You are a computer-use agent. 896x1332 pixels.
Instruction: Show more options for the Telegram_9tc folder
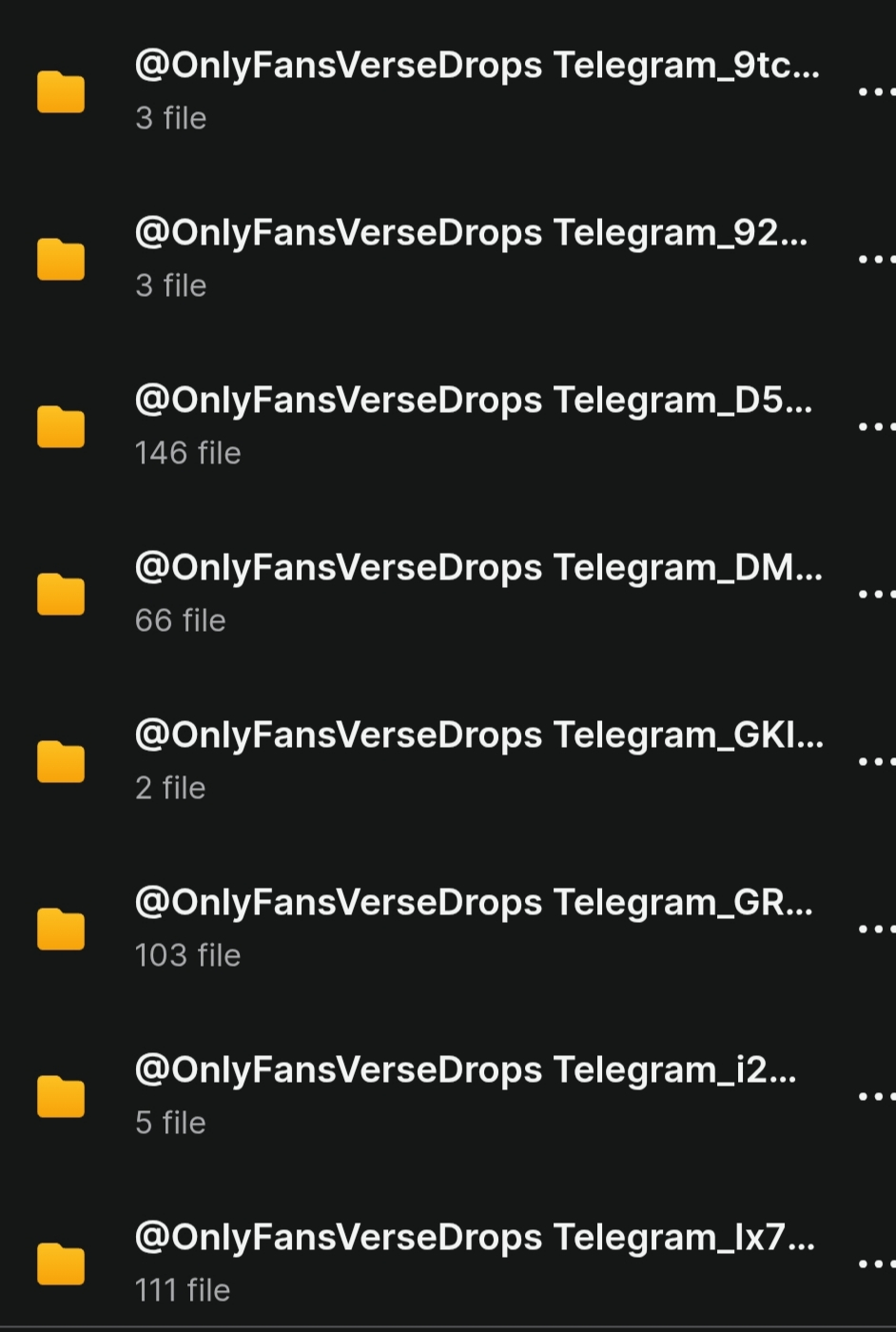[x=876, y=92]
